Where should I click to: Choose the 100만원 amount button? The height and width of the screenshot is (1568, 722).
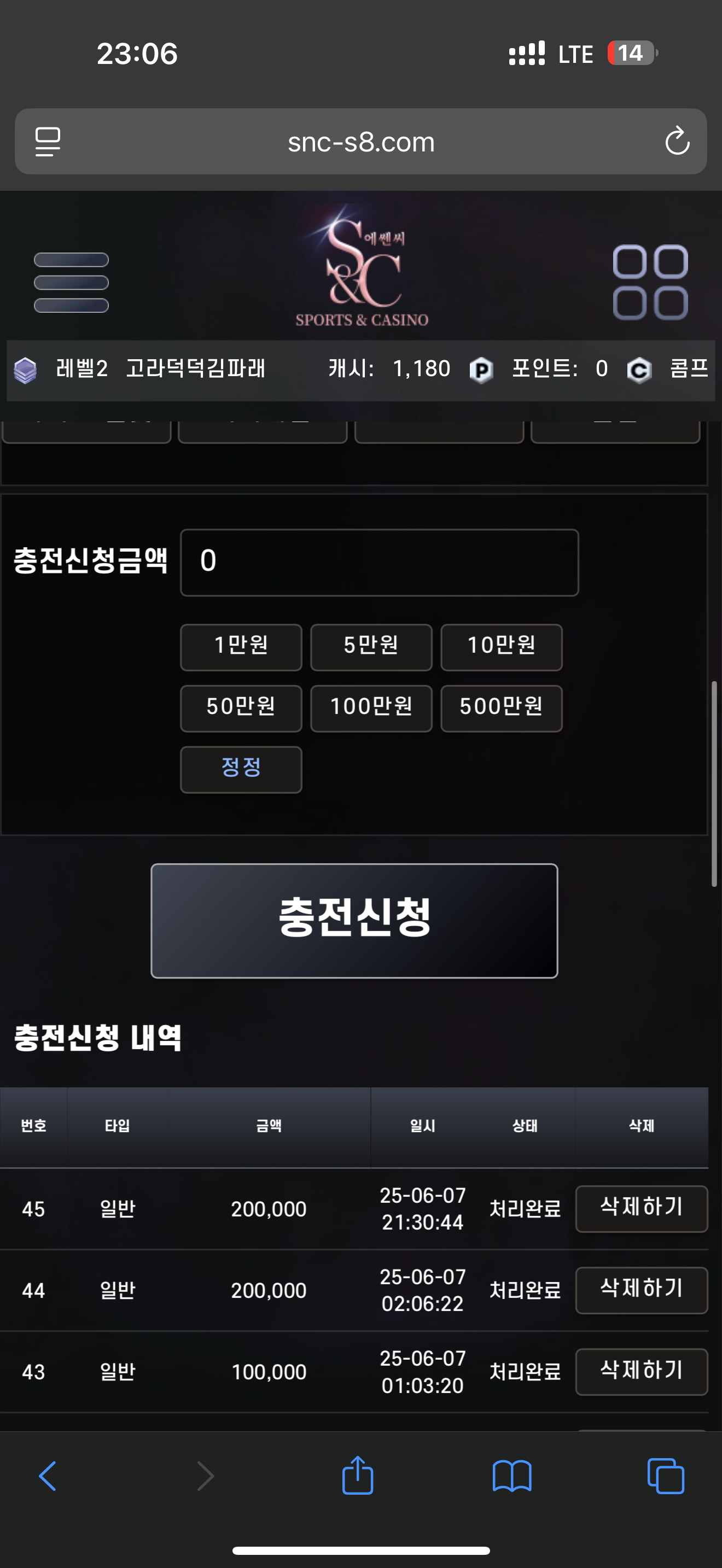pyautogui.click(x=371, y=708)
